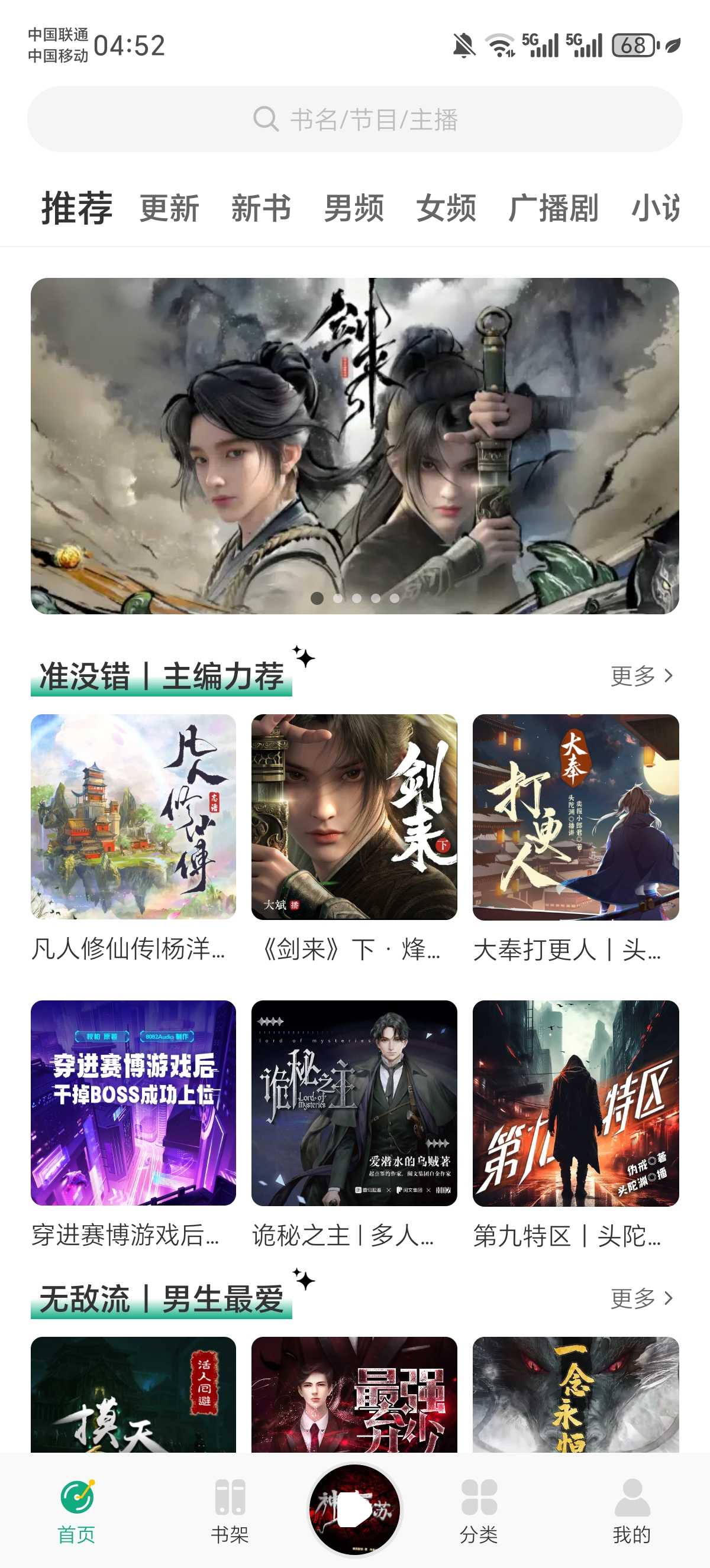Switch to the 广播剧 tab
The height and width of the screenshot is (1568, 710).
553,208
